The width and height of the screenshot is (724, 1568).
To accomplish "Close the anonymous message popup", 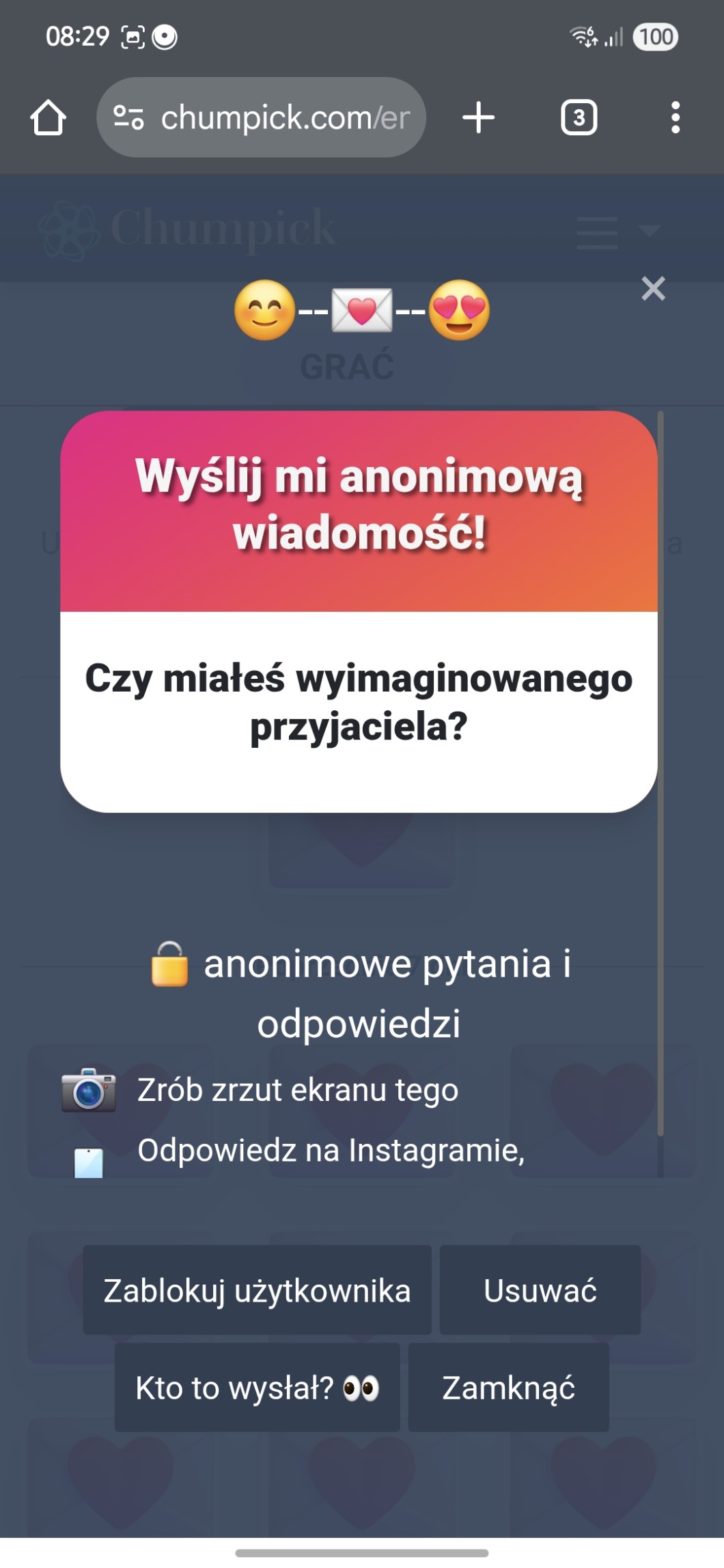I will (653, 289).
